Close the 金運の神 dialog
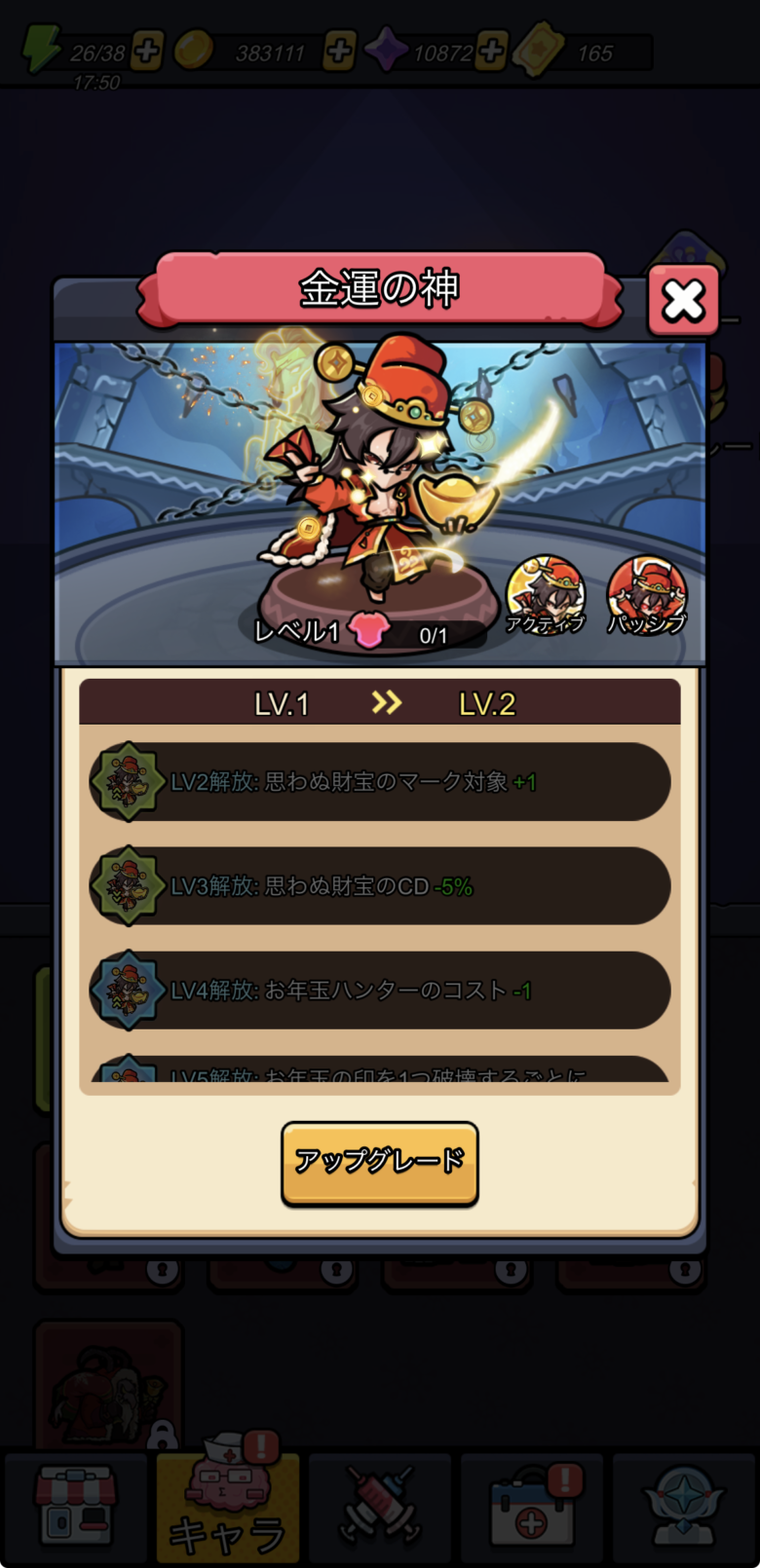The height and width of the screenshot is (1568, 760). (x=683, y=301)
